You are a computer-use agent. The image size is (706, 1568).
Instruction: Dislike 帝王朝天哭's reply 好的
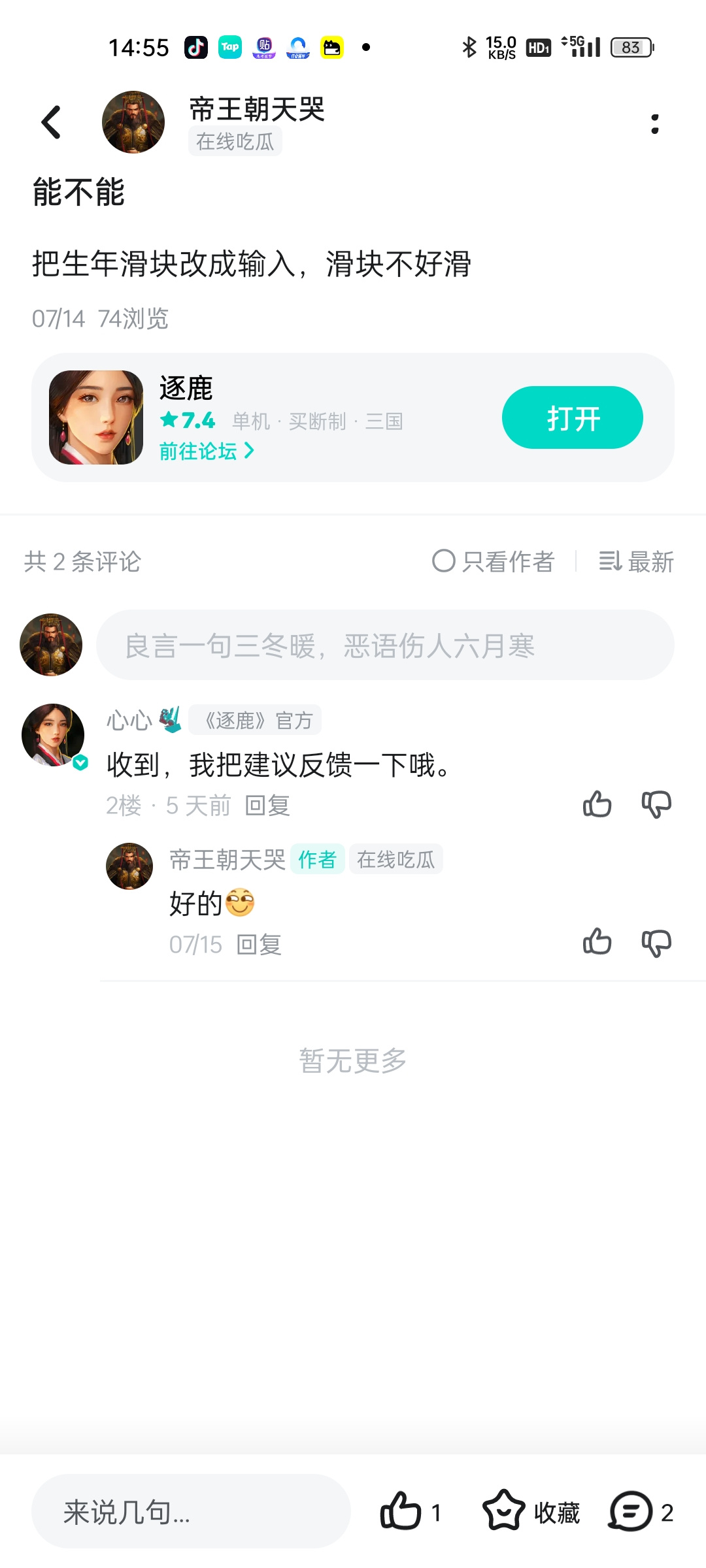pyautogui.click(x=656, y=943)
